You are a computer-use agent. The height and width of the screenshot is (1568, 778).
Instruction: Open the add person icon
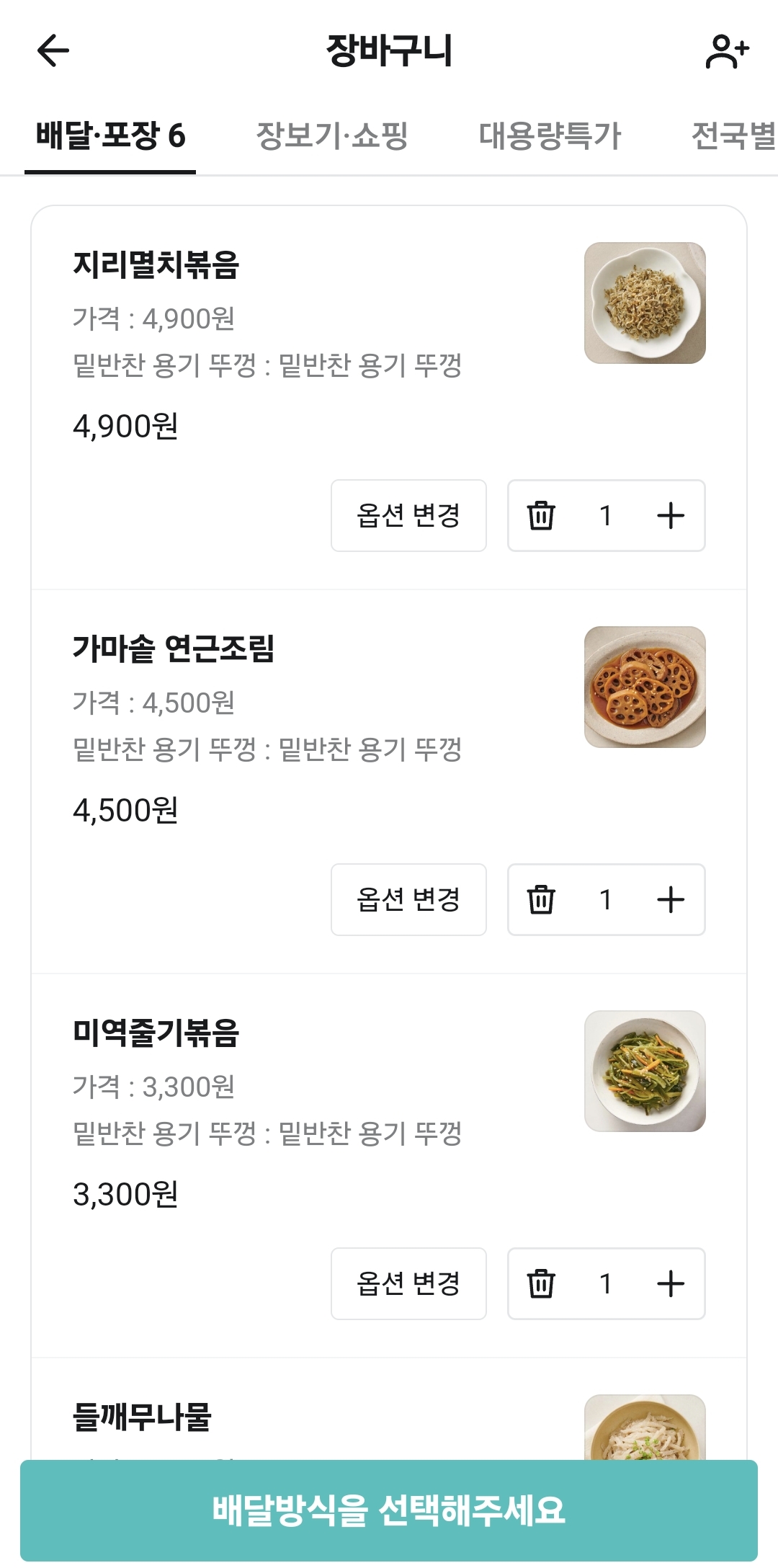click(x=727, y=51)
